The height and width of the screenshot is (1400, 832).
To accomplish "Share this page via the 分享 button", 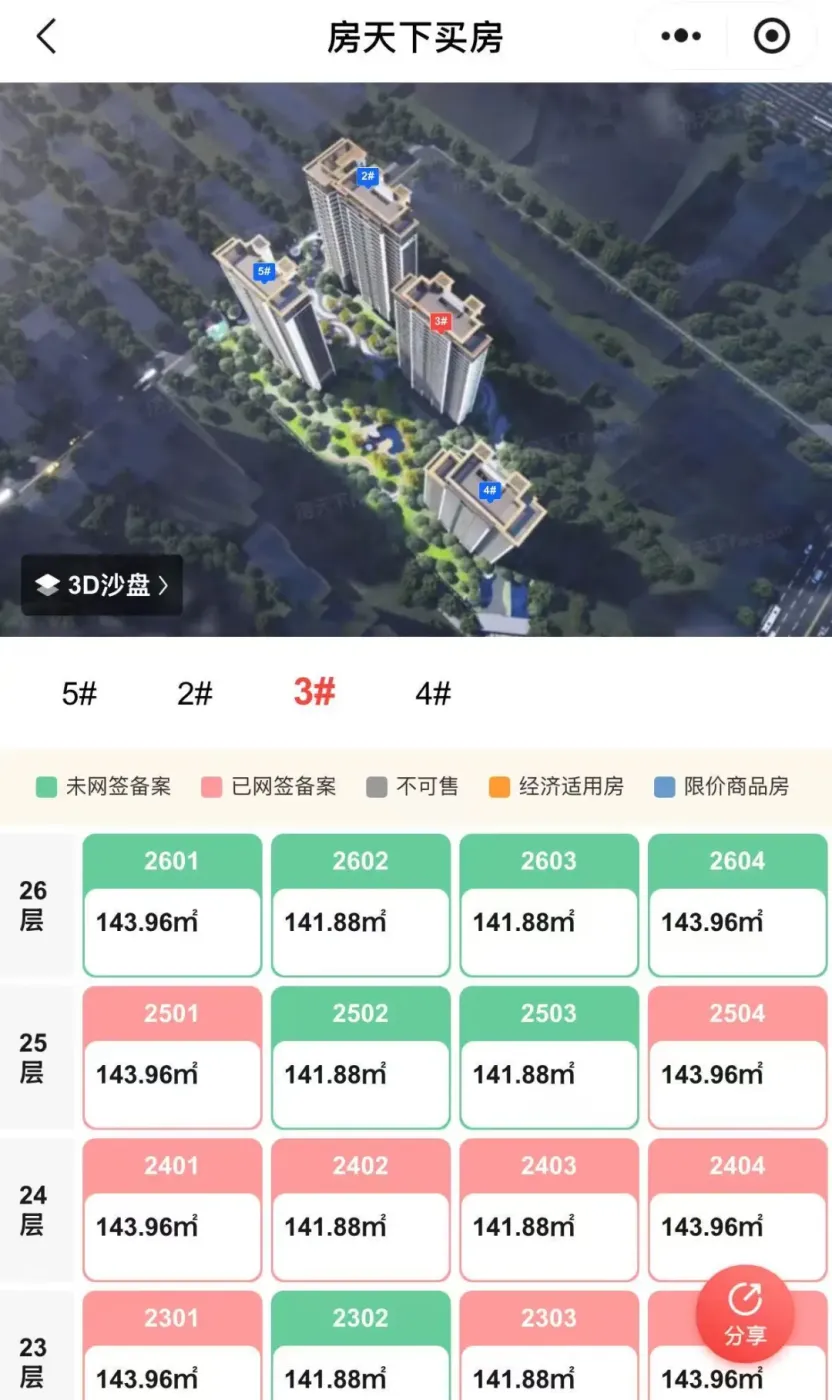I will [x=745, y=1313].
